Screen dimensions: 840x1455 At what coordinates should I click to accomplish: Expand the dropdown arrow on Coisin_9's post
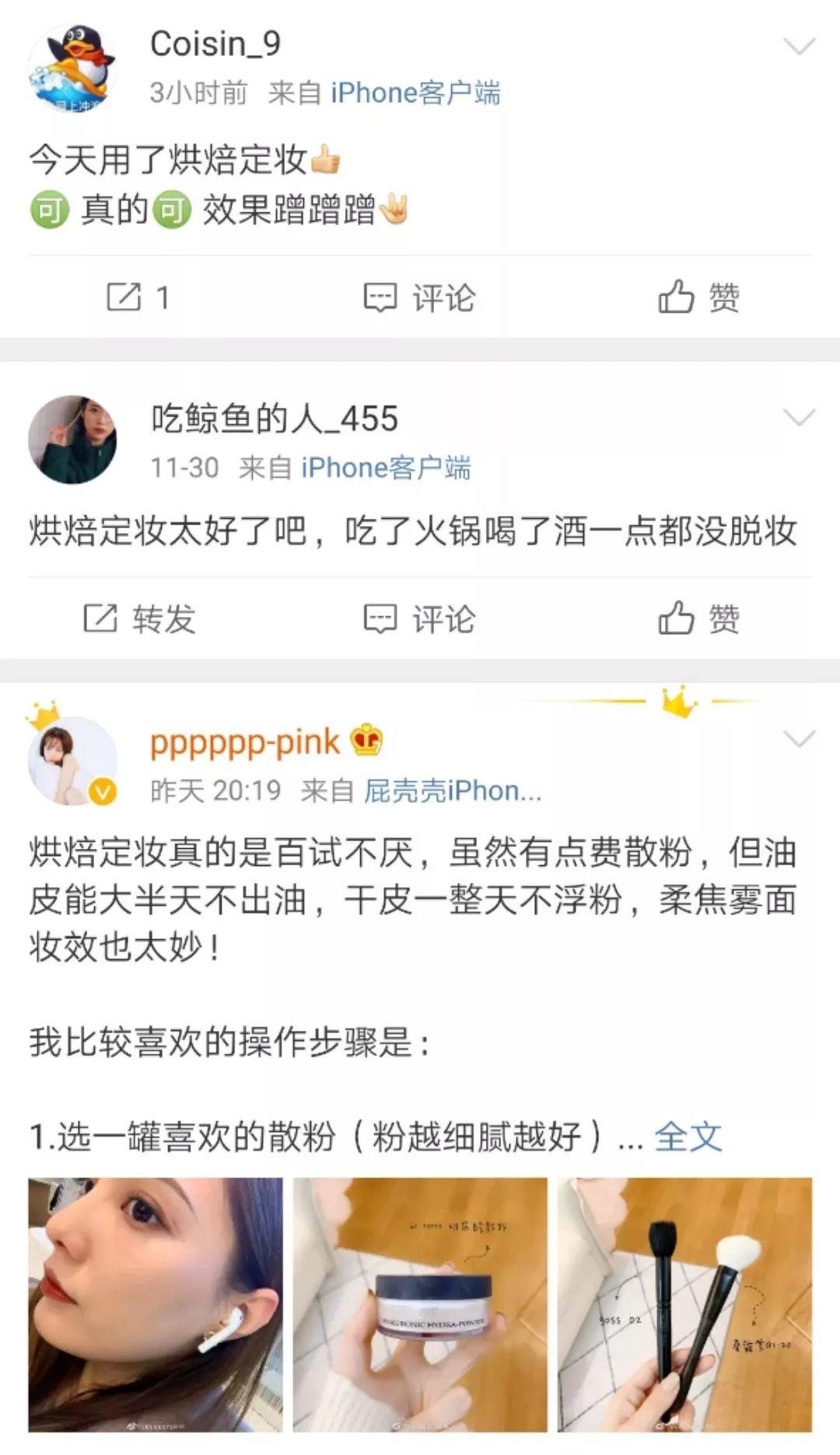798,47
